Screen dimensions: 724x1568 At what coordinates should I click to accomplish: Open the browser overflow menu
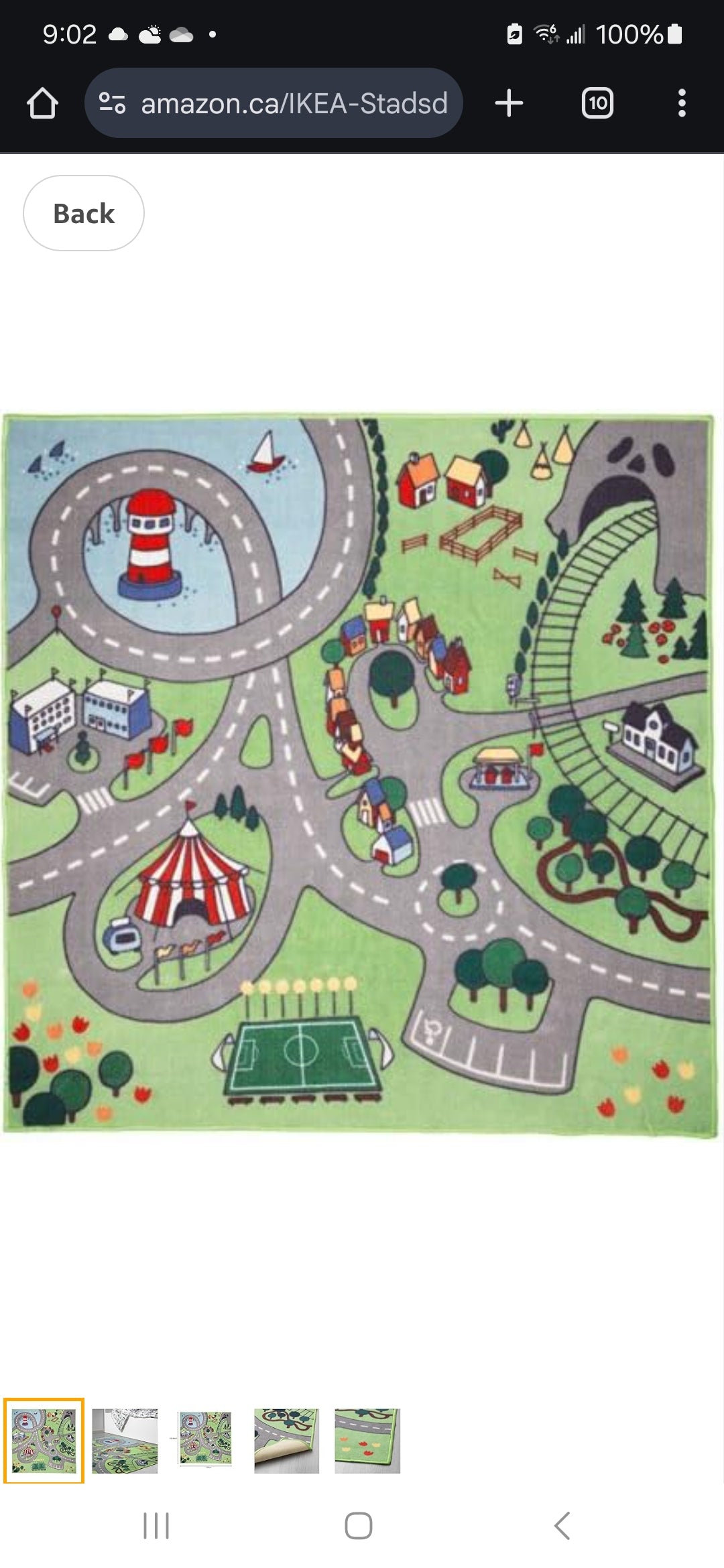point(682,104)
